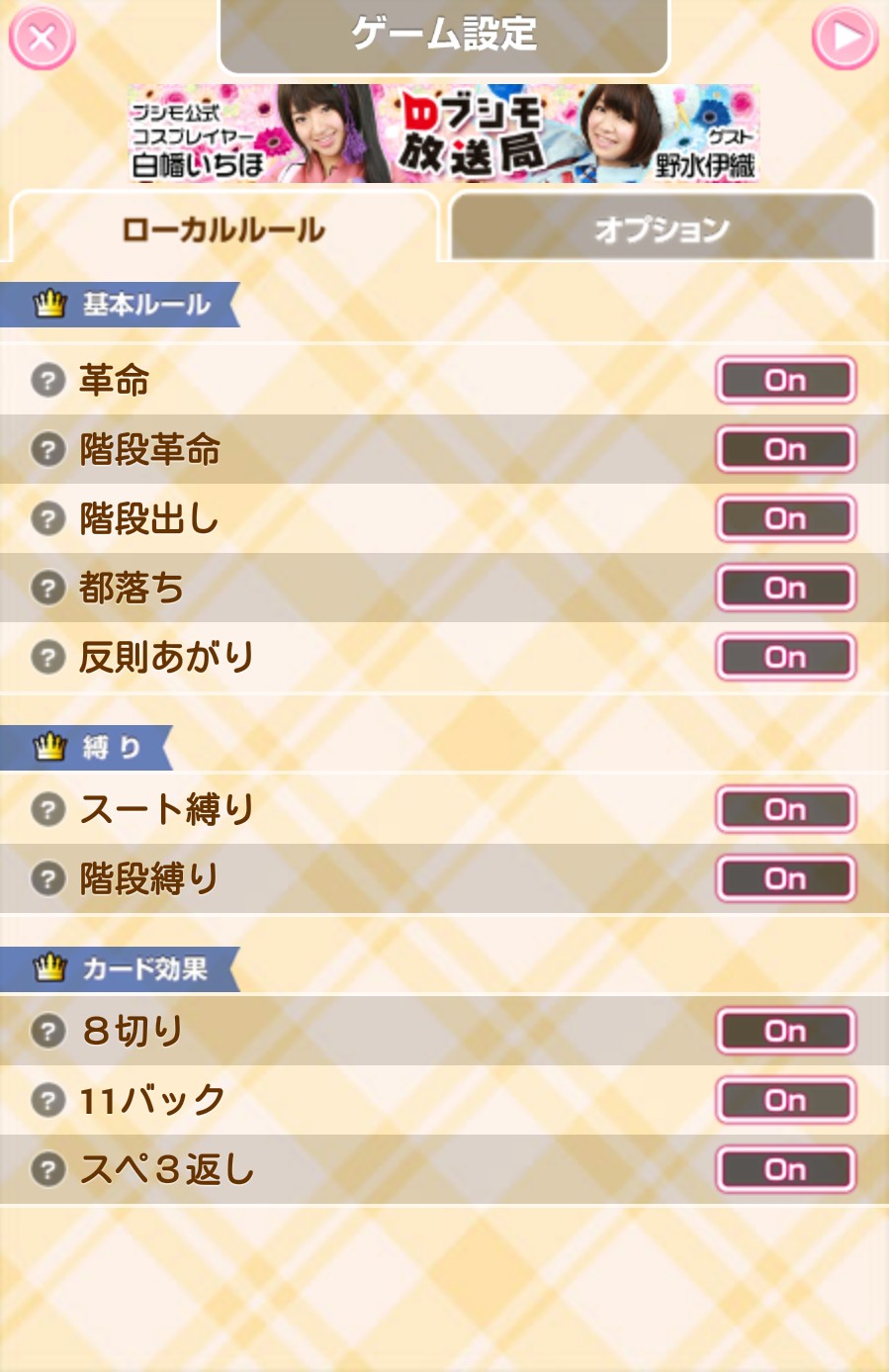Disable the 階段革命 rule

point(785,449)
